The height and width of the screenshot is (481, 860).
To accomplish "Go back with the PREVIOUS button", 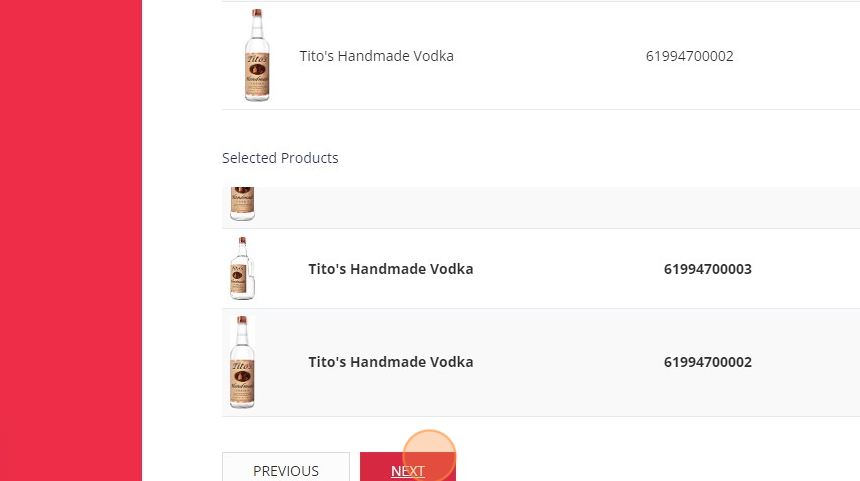I will (x=286, y=468).
